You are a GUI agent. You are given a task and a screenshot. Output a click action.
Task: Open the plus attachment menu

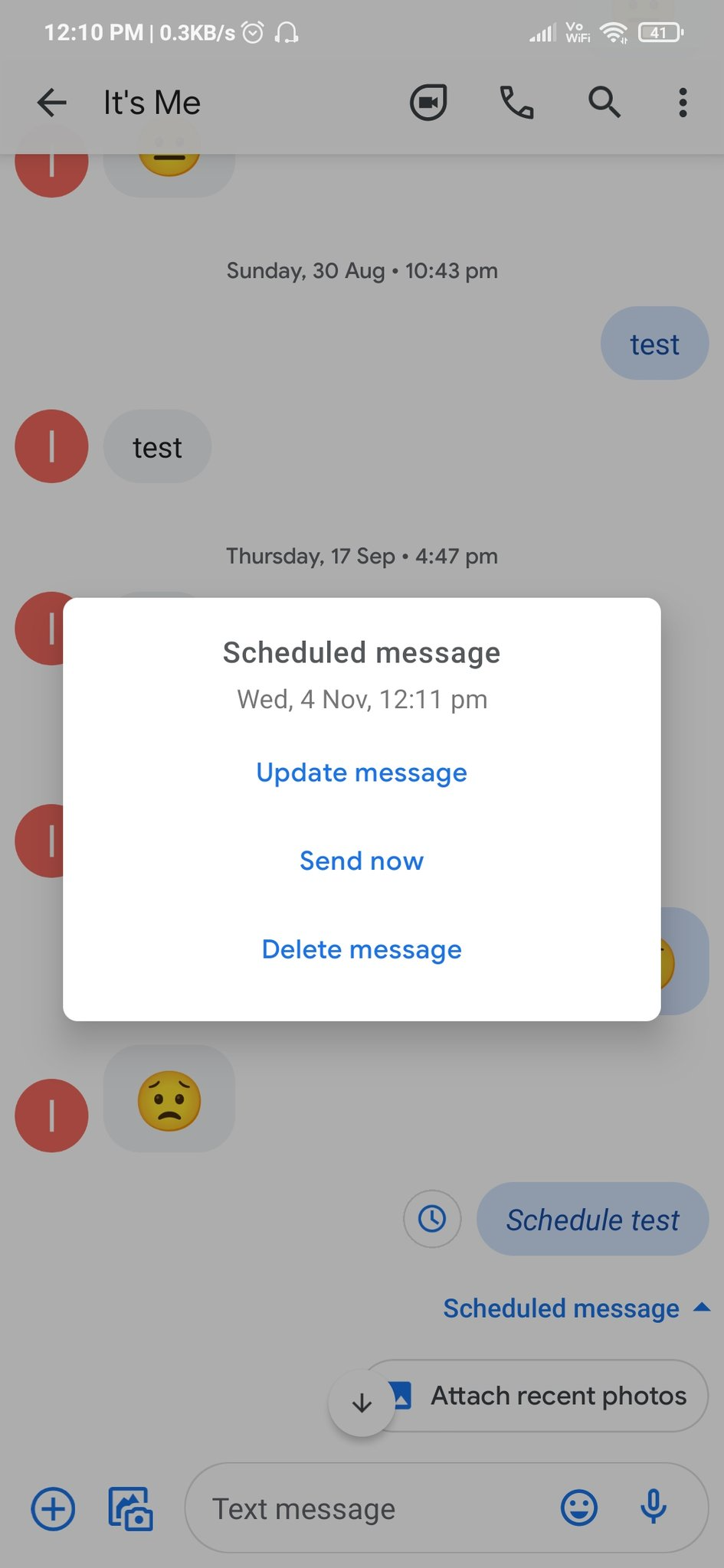tap(53, 1509)
